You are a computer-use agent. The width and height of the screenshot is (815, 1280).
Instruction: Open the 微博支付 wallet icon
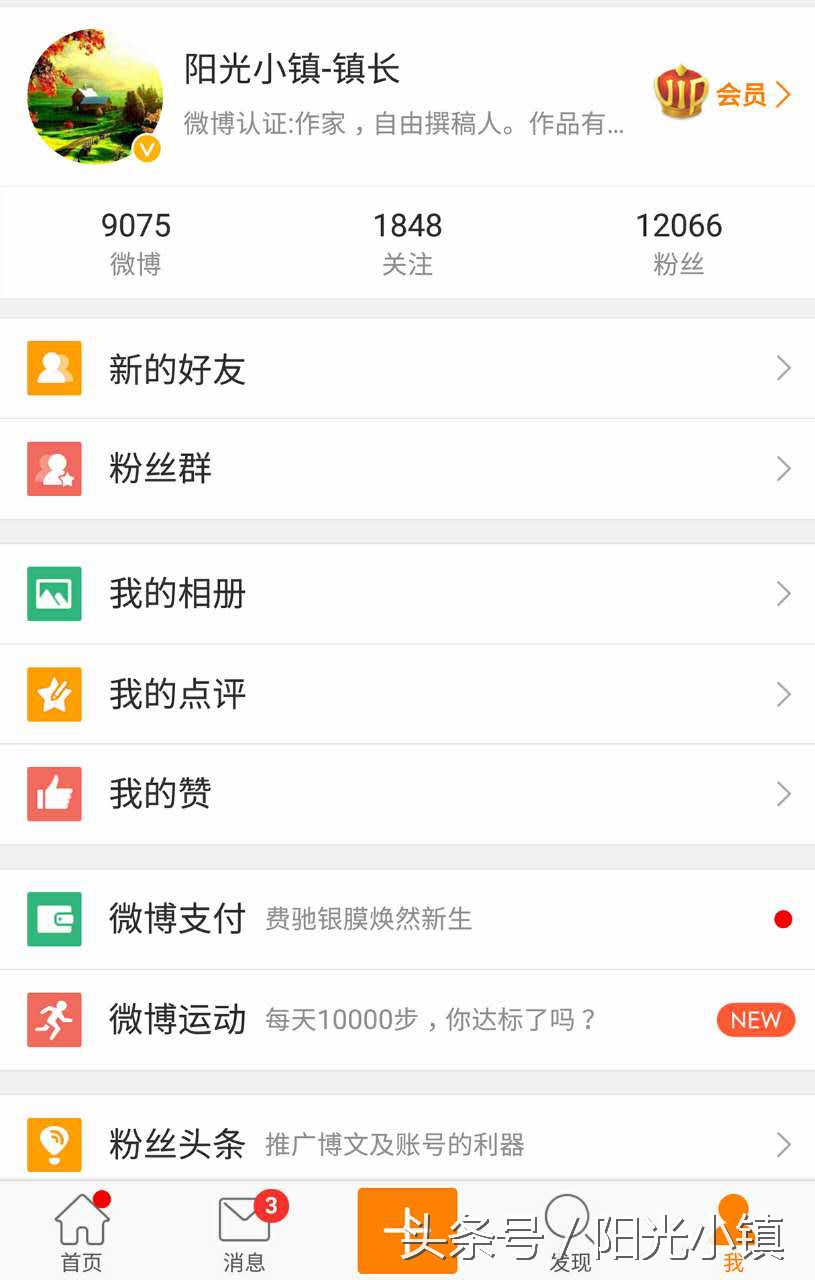[x=54, y=919]
